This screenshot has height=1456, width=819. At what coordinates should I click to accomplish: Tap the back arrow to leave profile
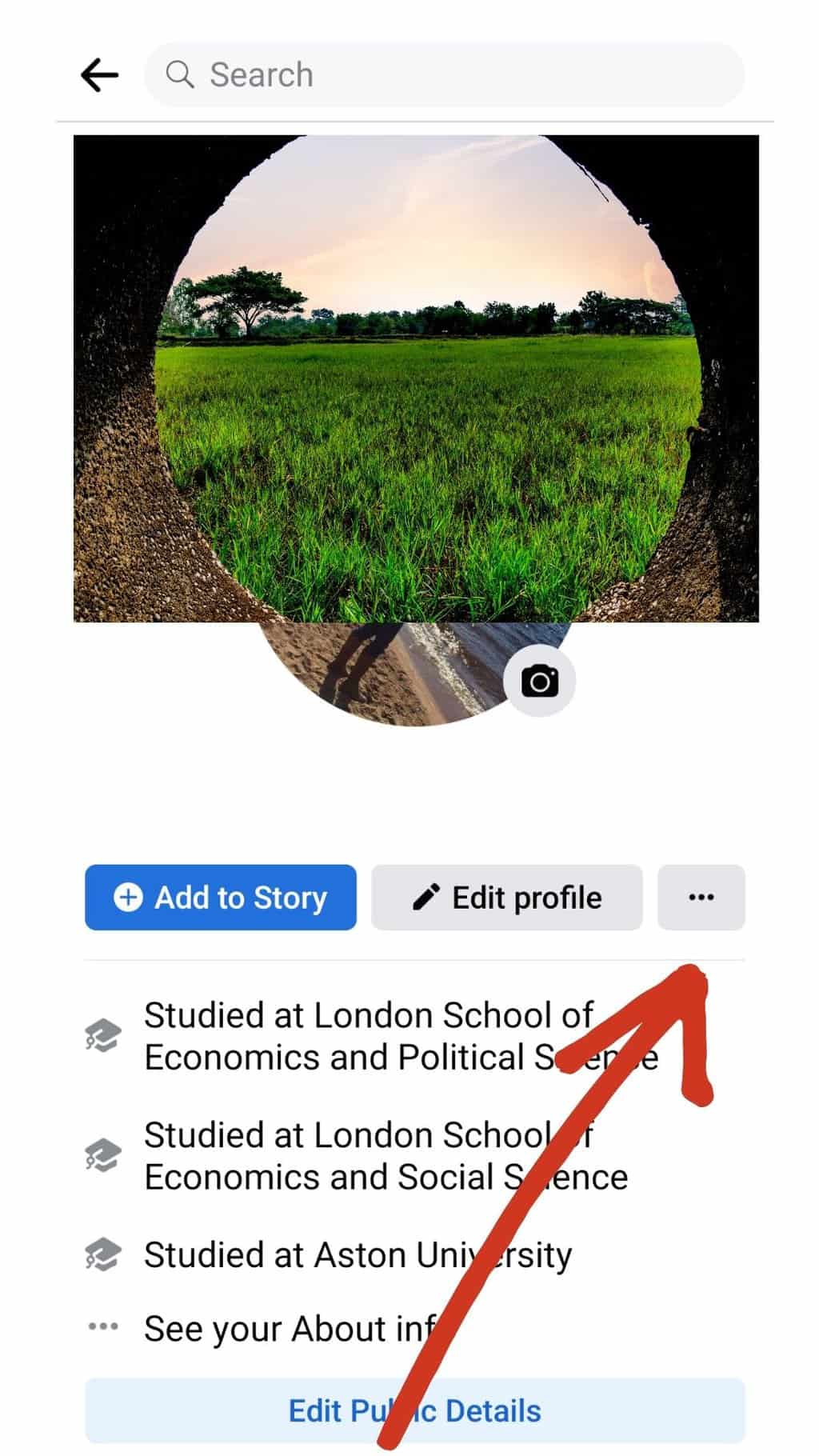click(x=98, y=74)
